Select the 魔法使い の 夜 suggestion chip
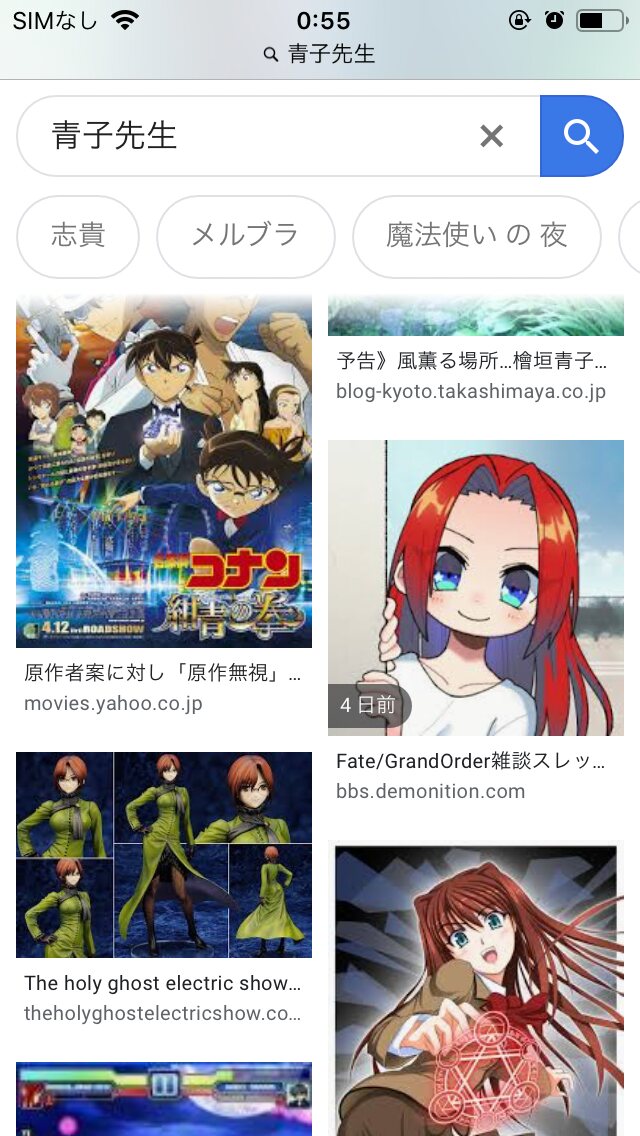The height and width of the screenshot is (1136, 640). click(x=476, y=236)
